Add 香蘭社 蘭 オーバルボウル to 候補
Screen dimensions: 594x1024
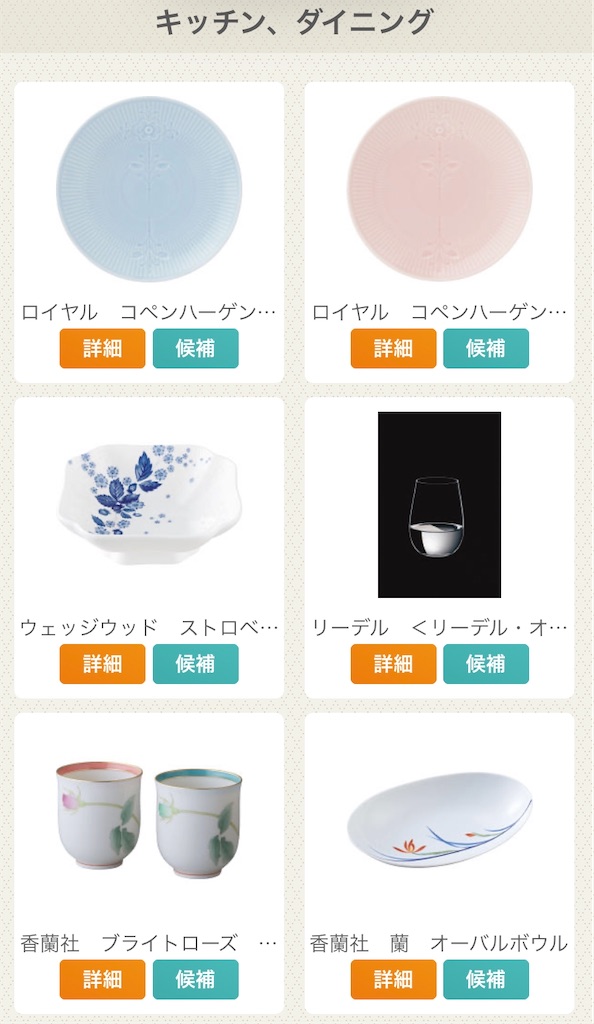coord(486,979)
